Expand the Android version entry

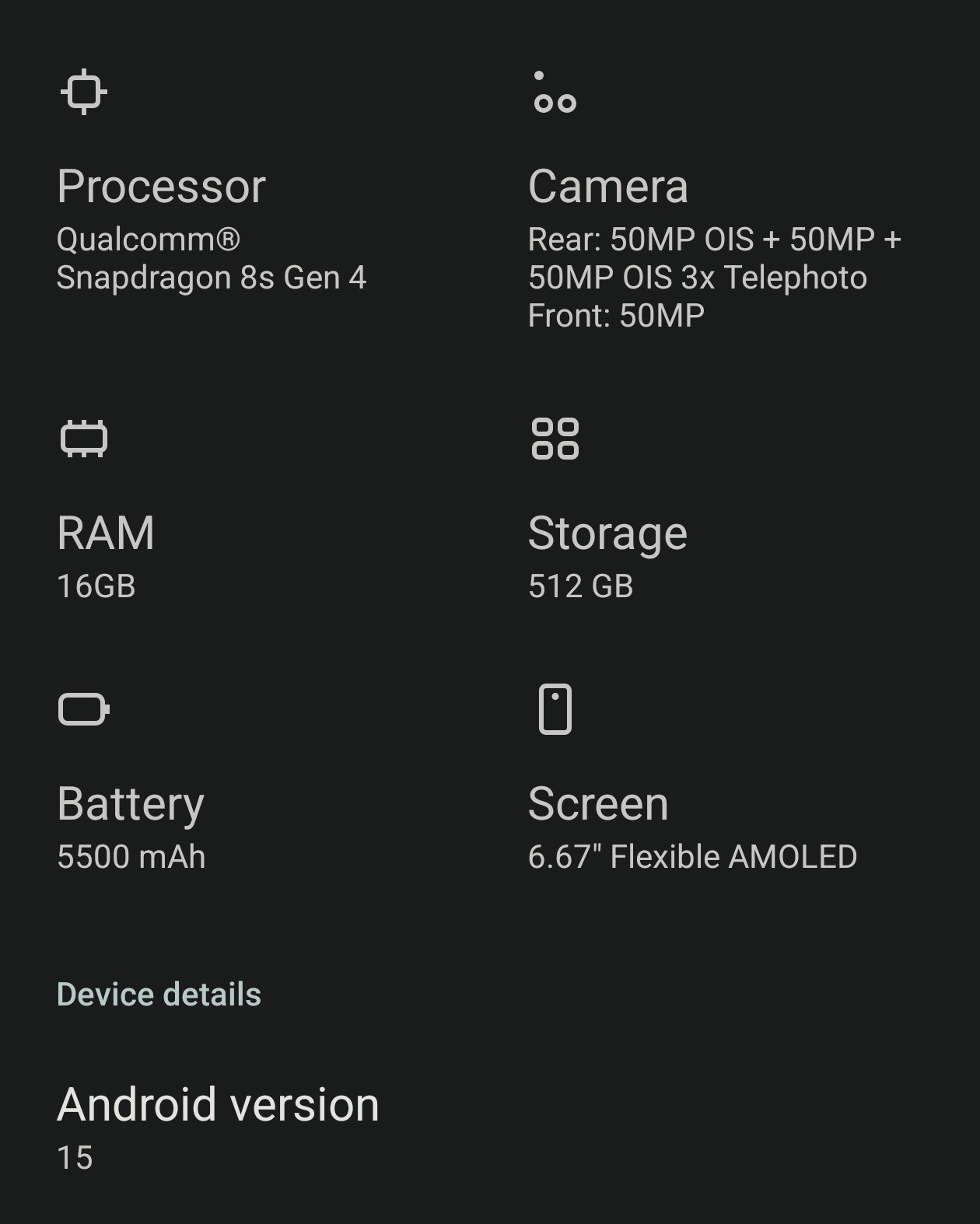coord(219,1103)
